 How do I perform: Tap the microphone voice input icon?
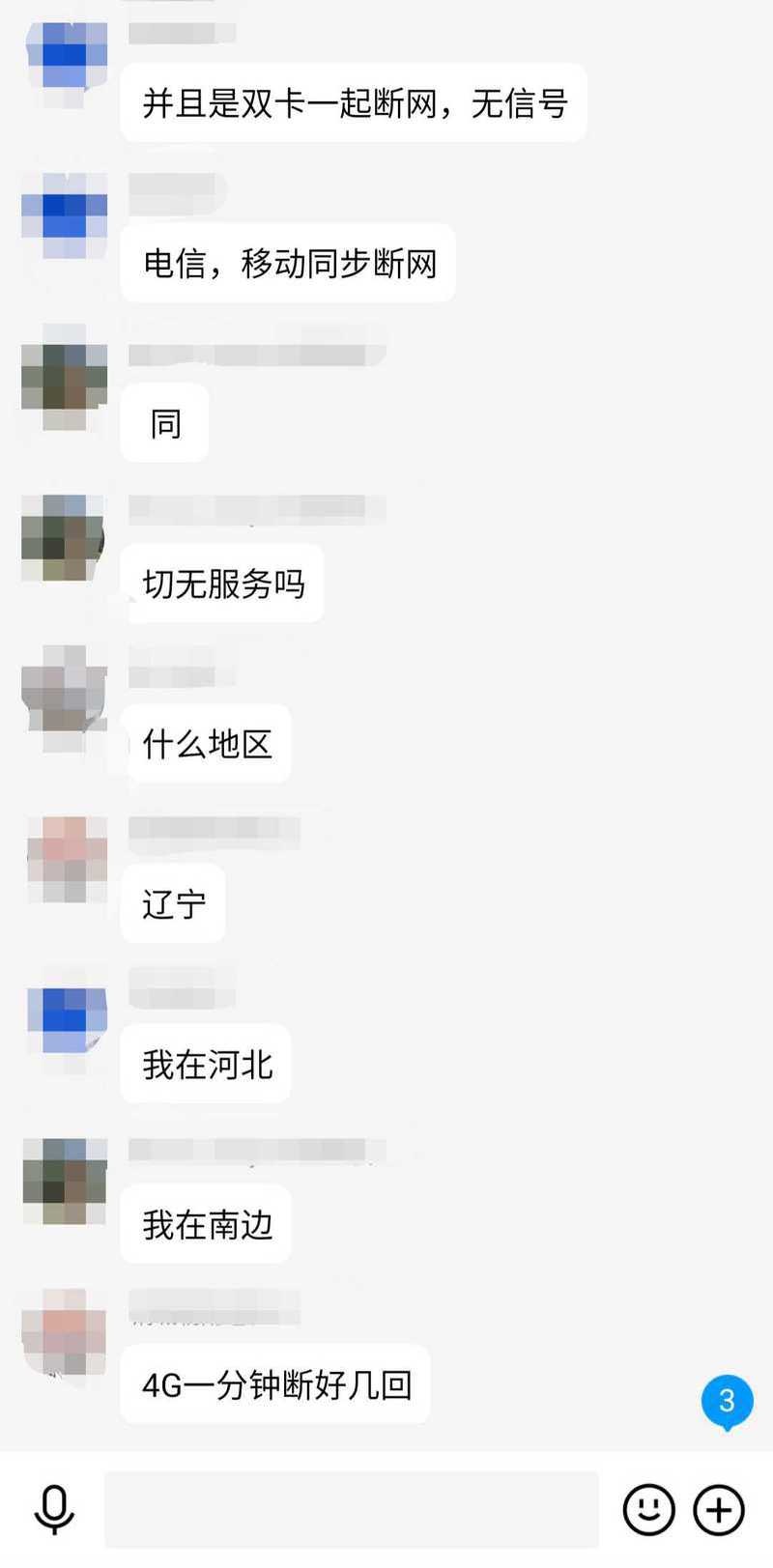tap(54, 1509)
